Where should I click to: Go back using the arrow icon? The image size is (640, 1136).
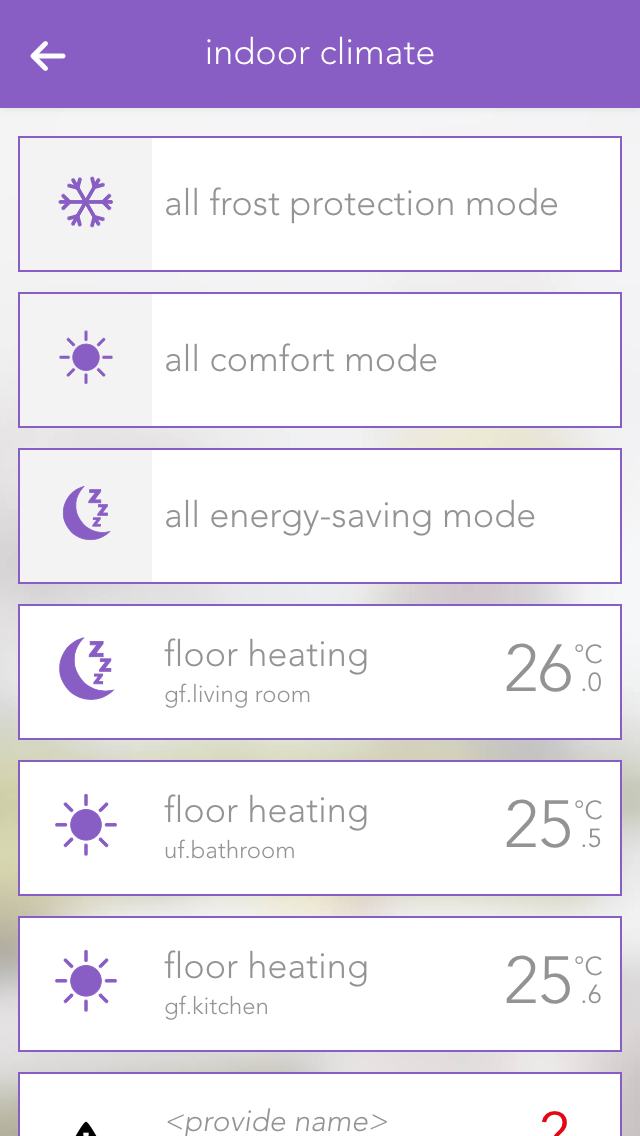click(48, 55)
